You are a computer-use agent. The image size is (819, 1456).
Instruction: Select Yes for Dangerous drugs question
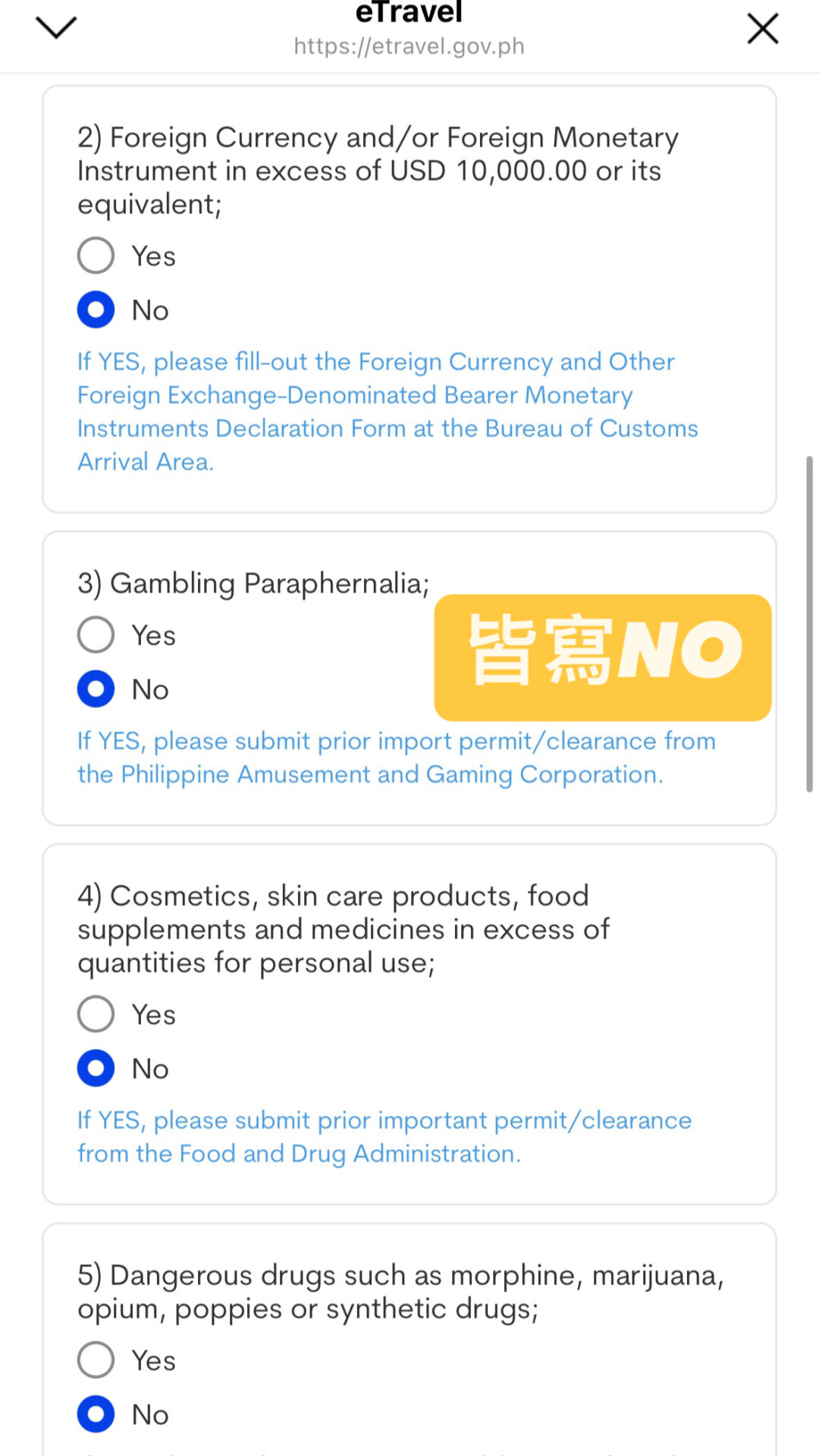coord(96,1360)
